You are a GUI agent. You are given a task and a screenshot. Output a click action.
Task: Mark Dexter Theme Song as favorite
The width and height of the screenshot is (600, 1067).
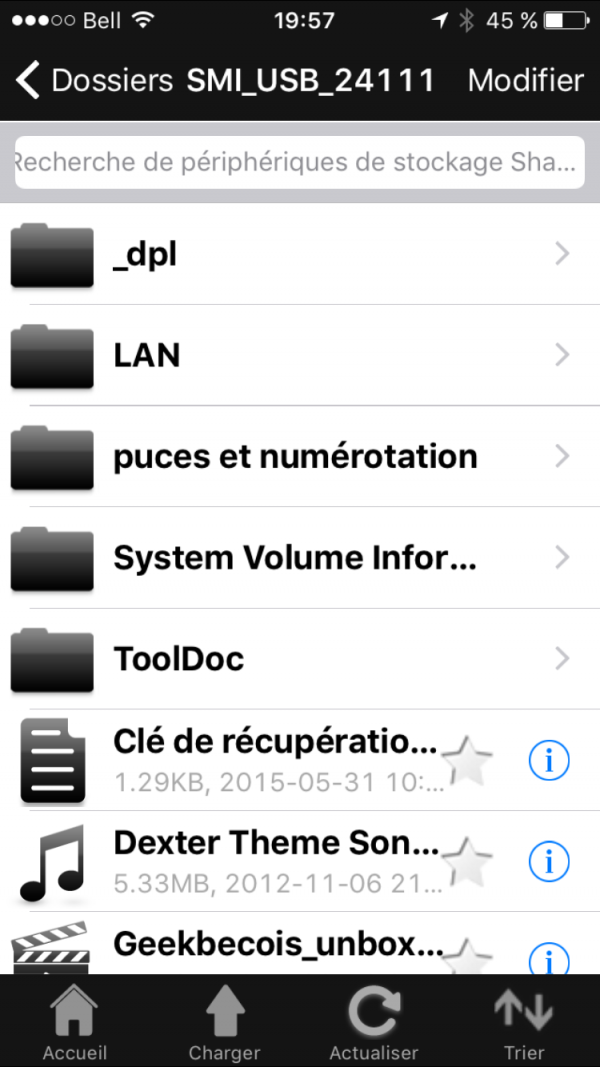coord(467,860)
